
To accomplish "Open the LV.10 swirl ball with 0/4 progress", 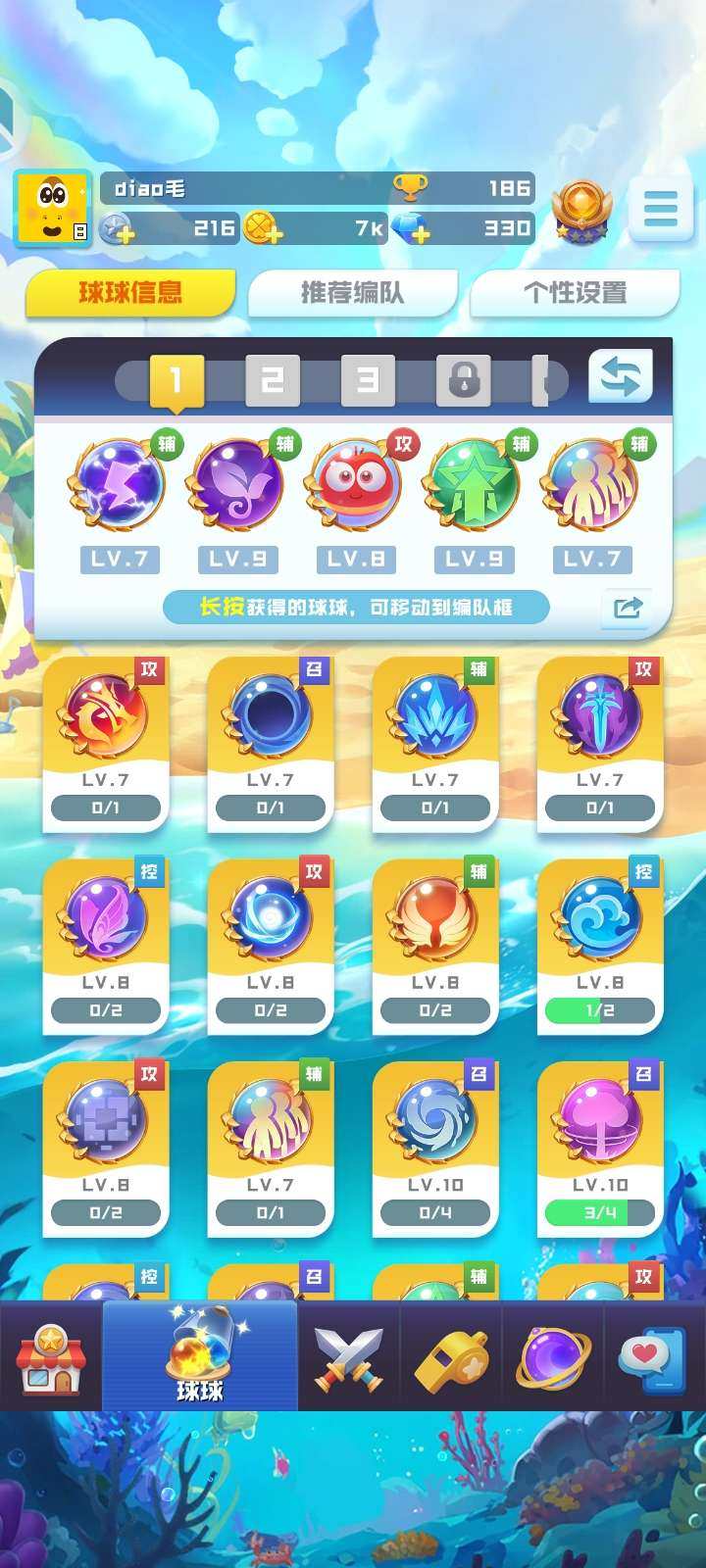I will (435, 1149).
